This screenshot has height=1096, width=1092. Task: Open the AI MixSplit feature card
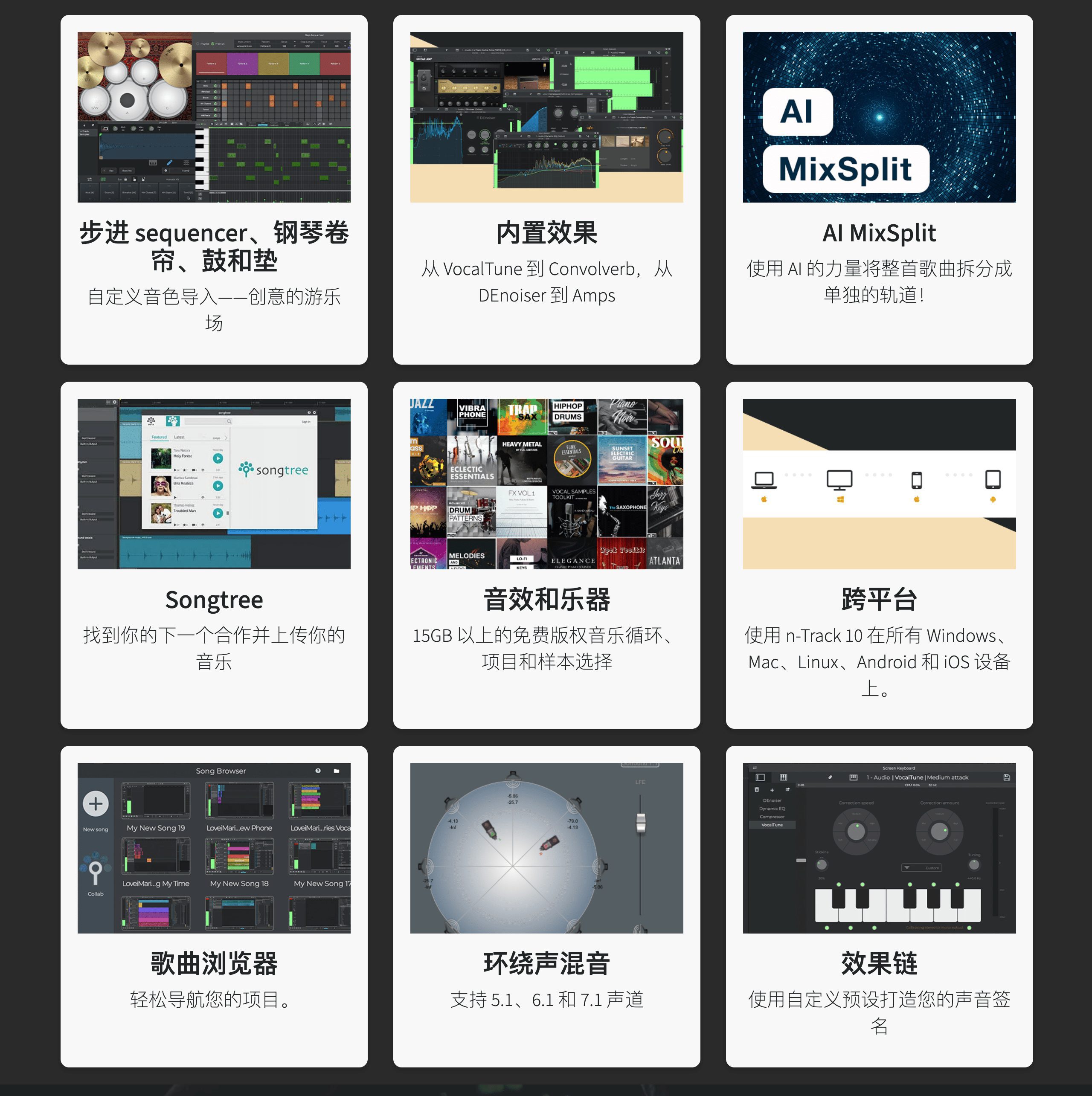[879, 232]
